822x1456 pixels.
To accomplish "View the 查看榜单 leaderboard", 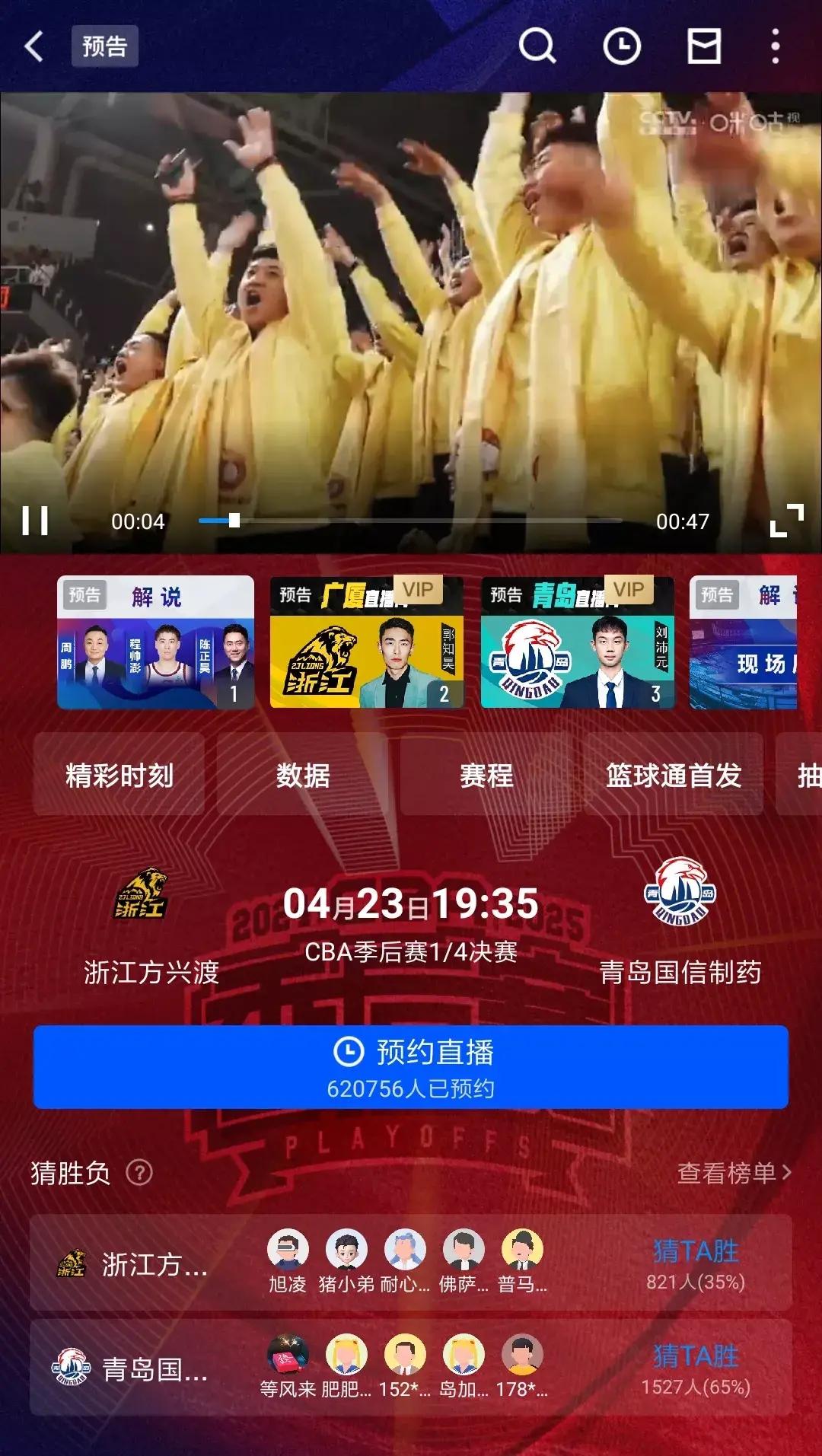I will click(734, 1173).
